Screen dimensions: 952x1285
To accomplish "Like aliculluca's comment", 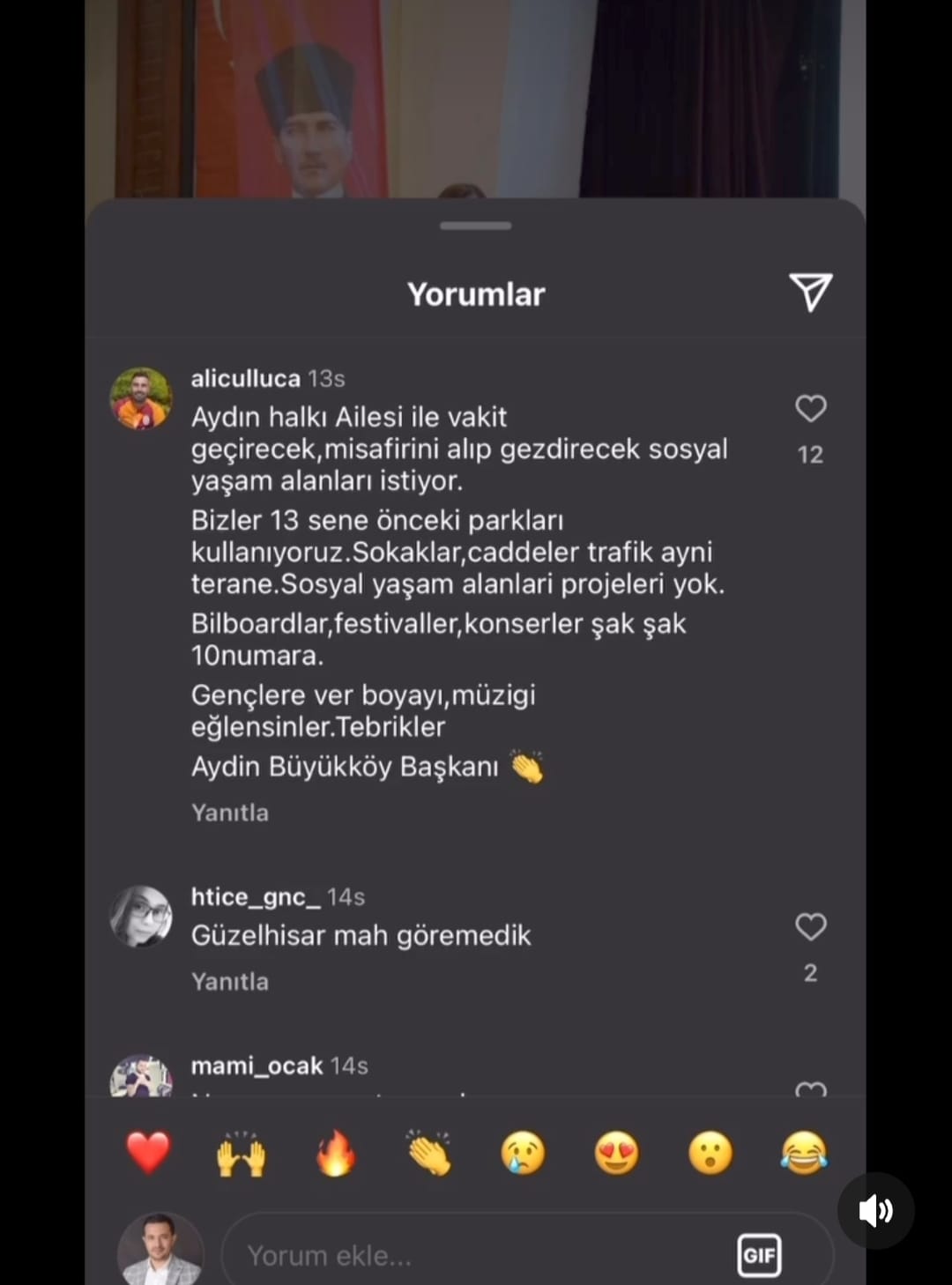I will click(810, 409).
